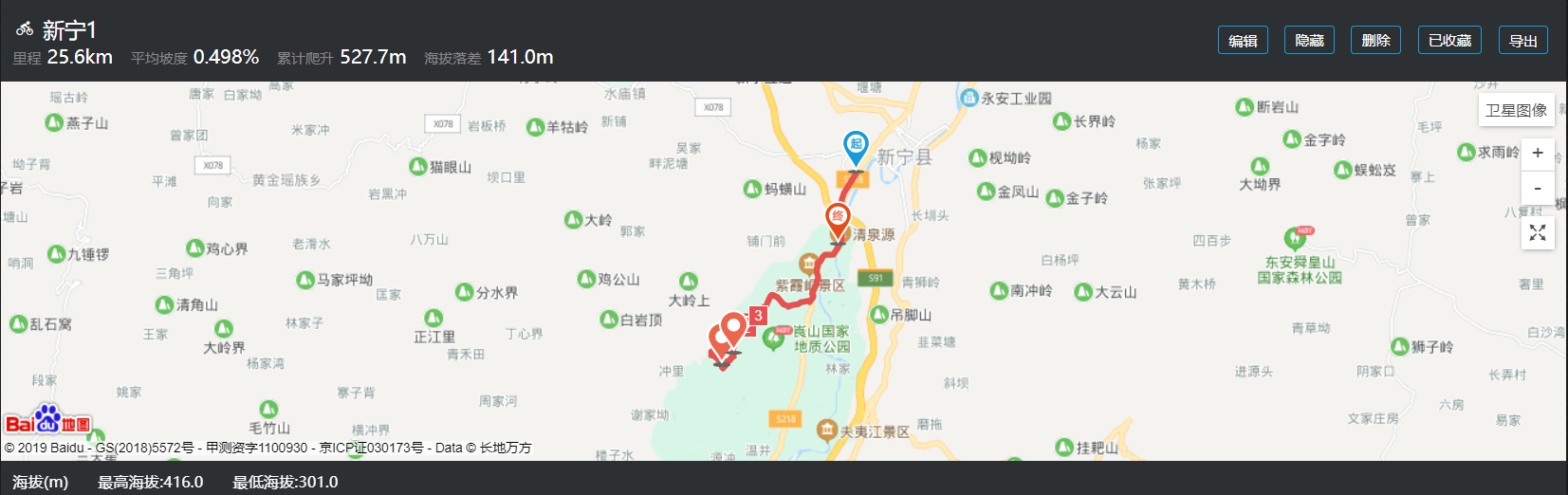Zoom out on the map
The height and width of the screenshot is (495, 1568).
point(1537,188)
